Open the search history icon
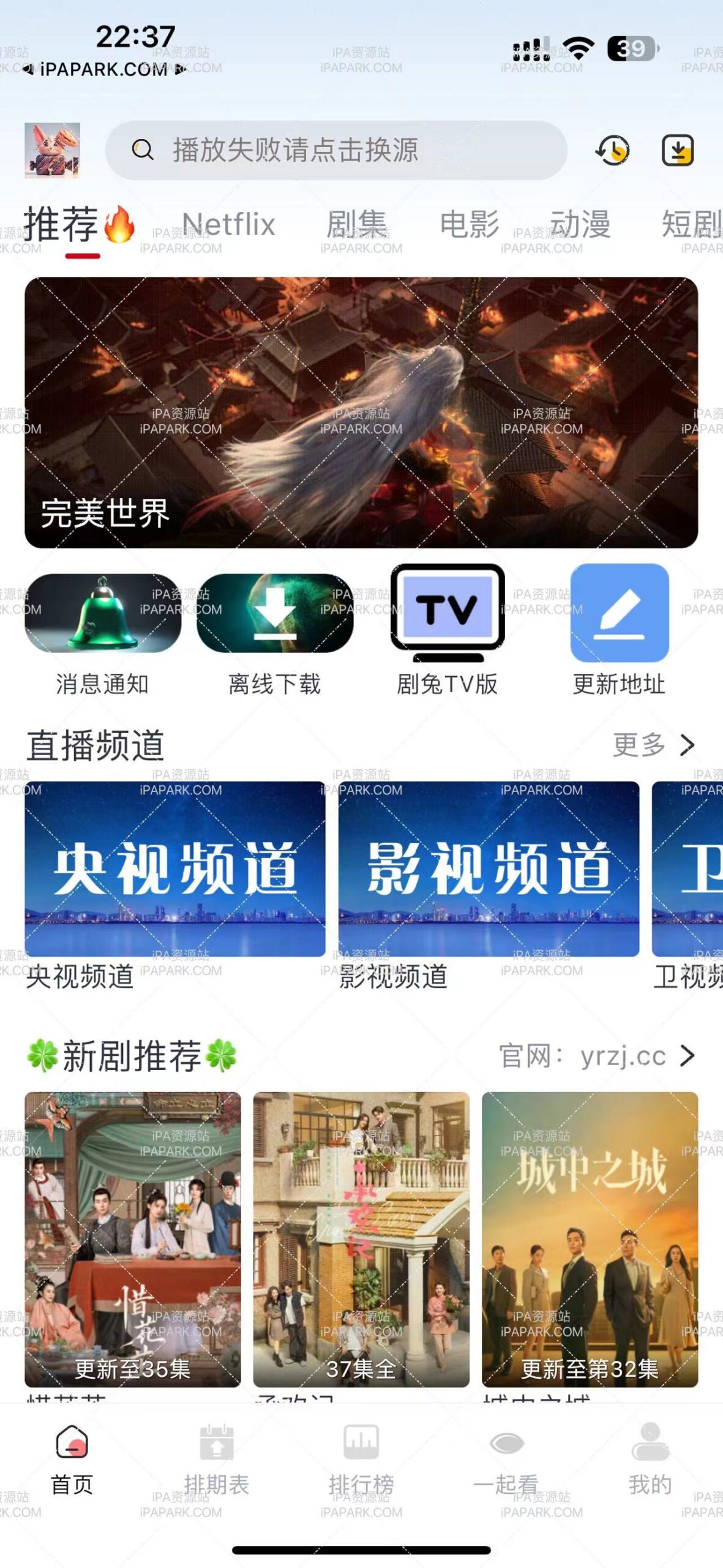This screenshot has height=1568, width=723. pyautogui.click(x=612, y=150)
